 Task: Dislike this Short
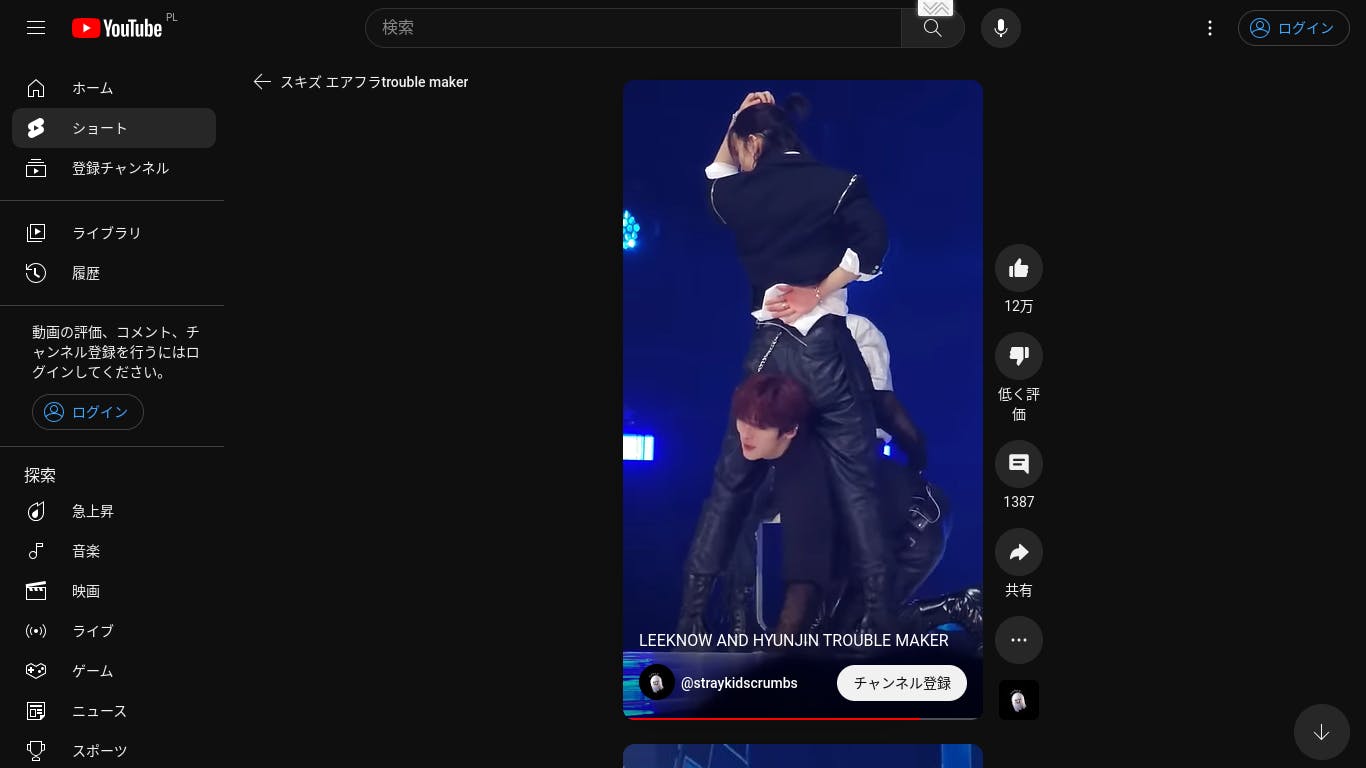click(x=1018, y=356)
